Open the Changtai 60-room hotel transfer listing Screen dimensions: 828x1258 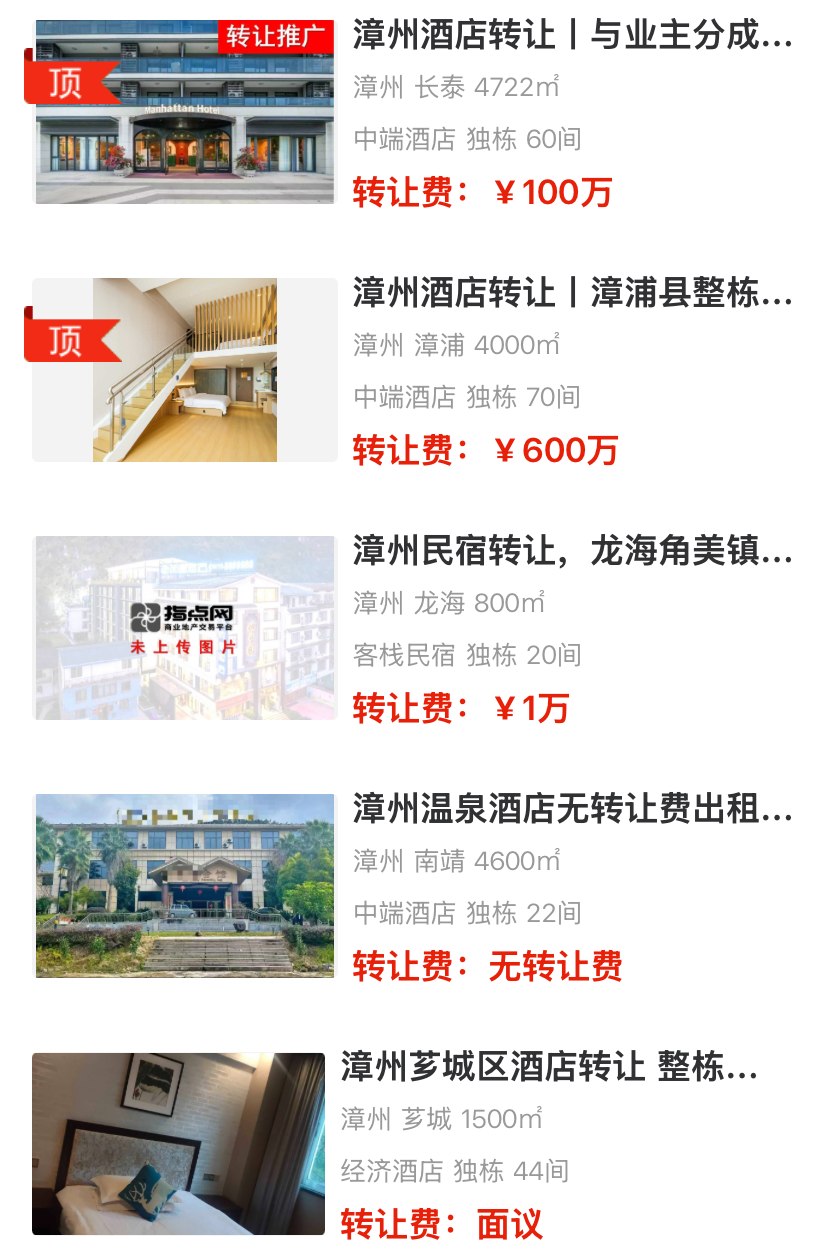click(x=572, y=37)
